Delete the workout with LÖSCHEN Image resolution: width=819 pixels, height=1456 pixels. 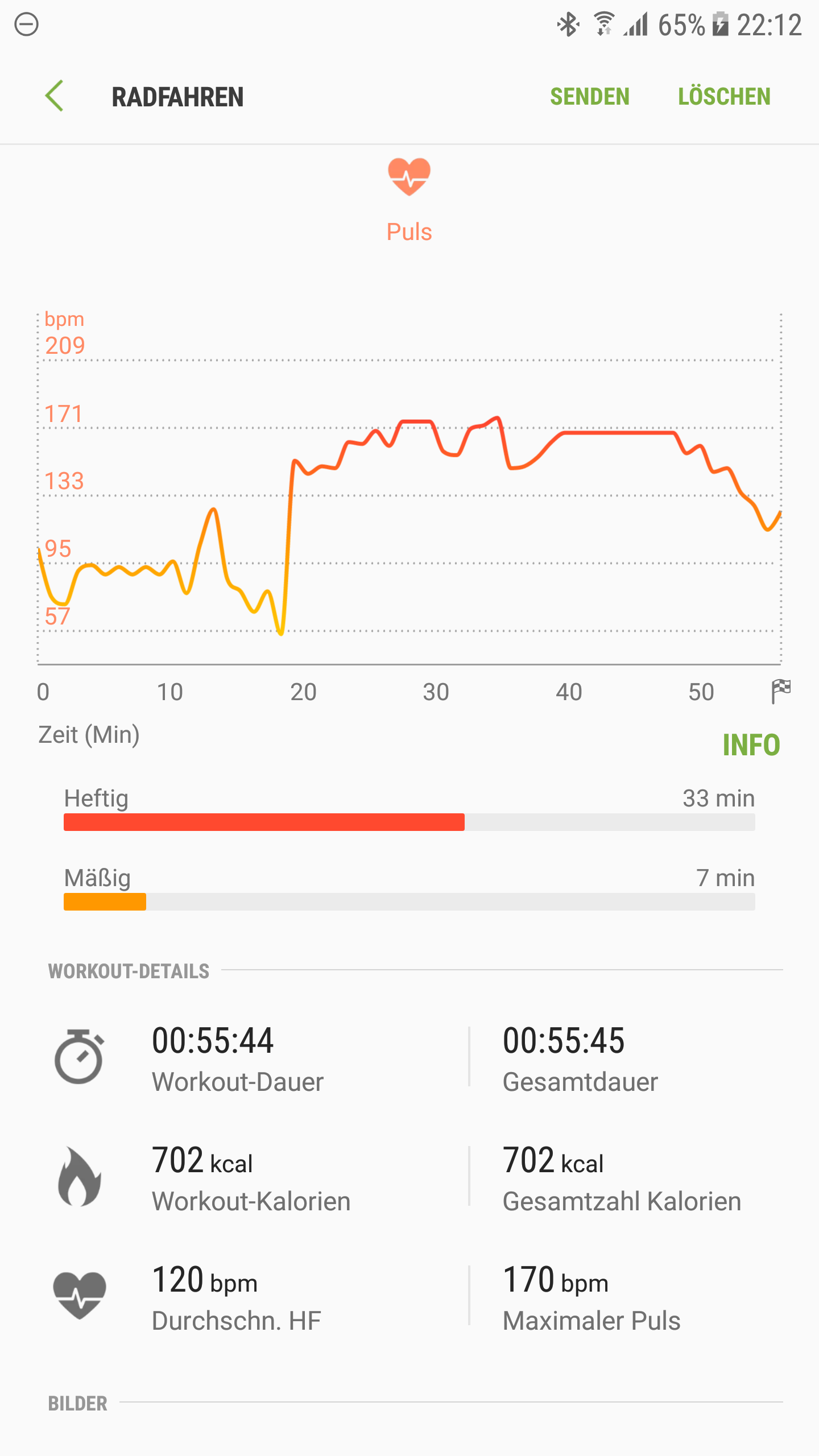point(724,97)
